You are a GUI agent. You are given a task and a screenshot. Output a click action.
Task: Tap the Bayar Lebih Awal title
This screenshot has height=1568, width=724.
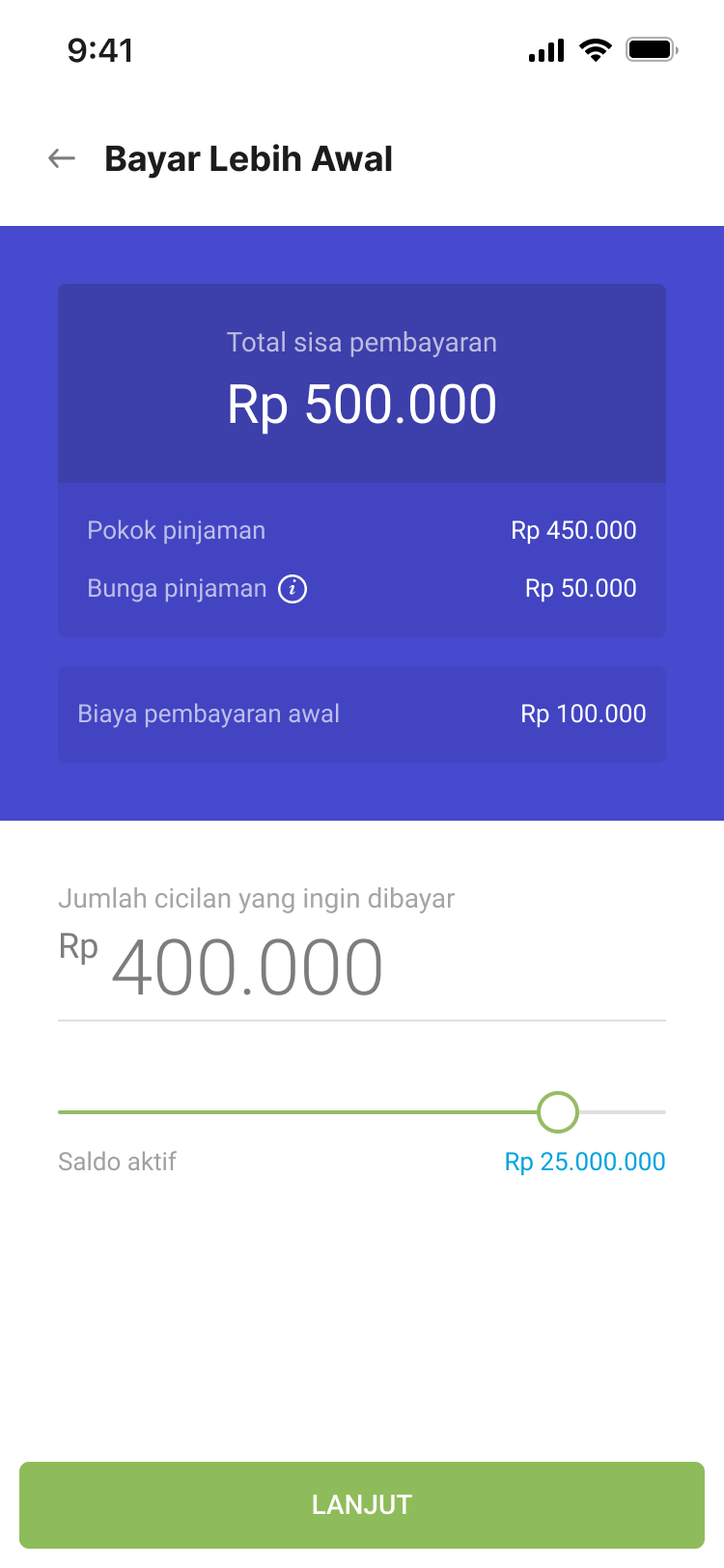point(247,157)
